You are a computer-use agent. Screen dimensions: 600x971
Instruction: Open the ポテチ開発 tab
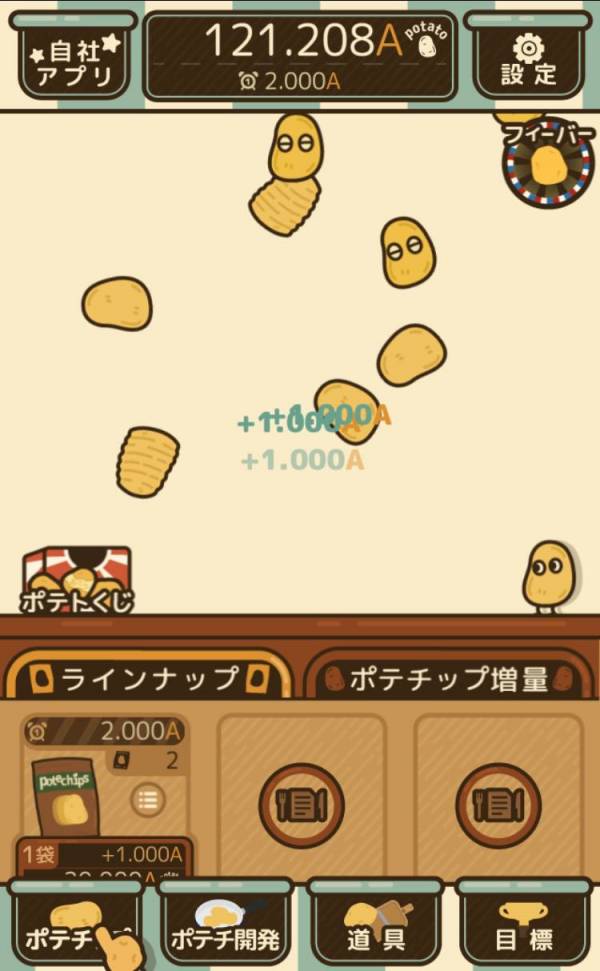pyautogui.click(x=225, y=929)
